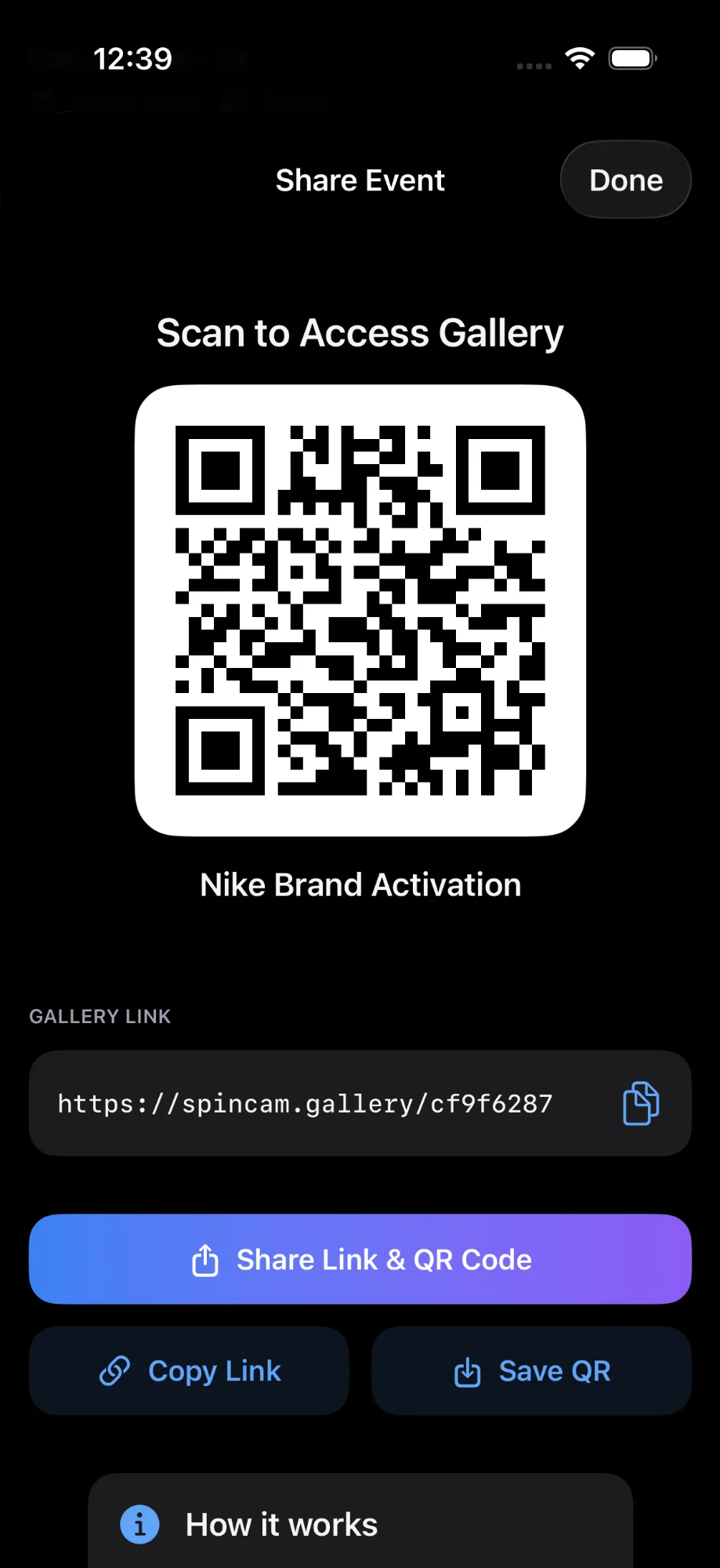
Task: Select the share icon inside the gradient button
Action: point(206,1258)
